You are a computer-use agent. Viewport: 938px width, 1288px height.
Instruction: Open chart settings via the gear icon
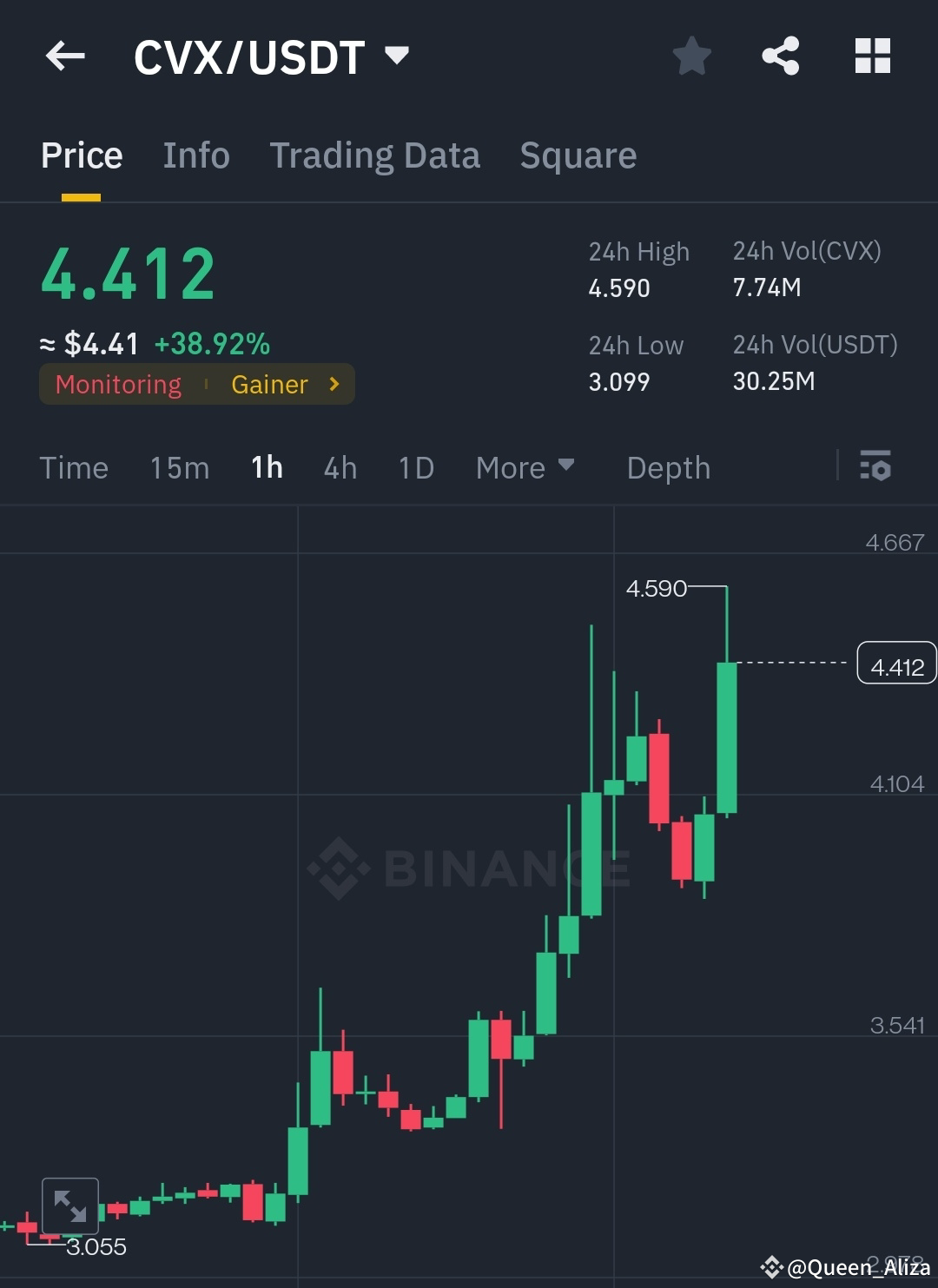point(875,467)
